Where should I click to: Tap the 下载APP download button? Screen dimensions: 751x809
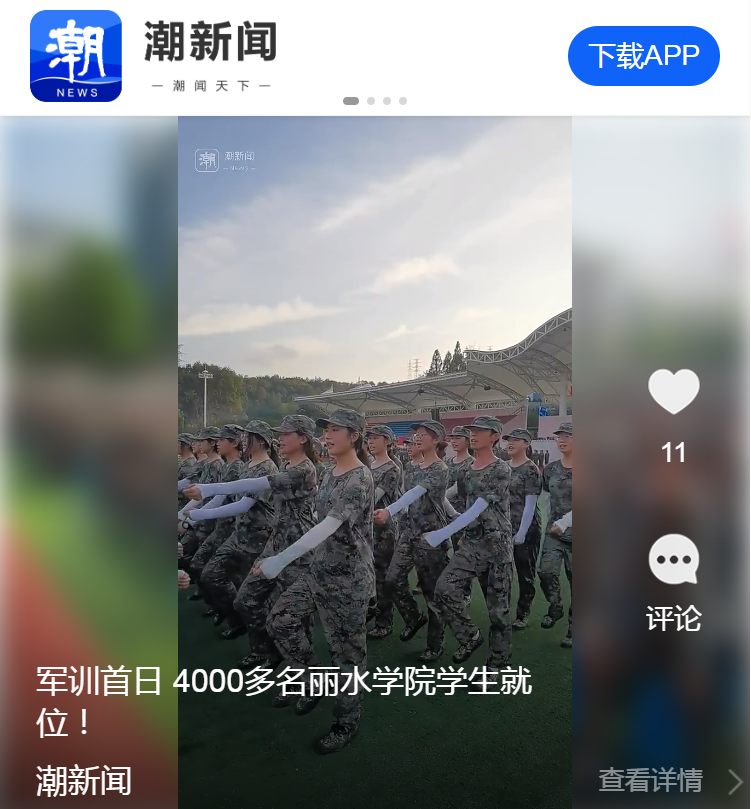pyautogui.click(x=643, y=56)
